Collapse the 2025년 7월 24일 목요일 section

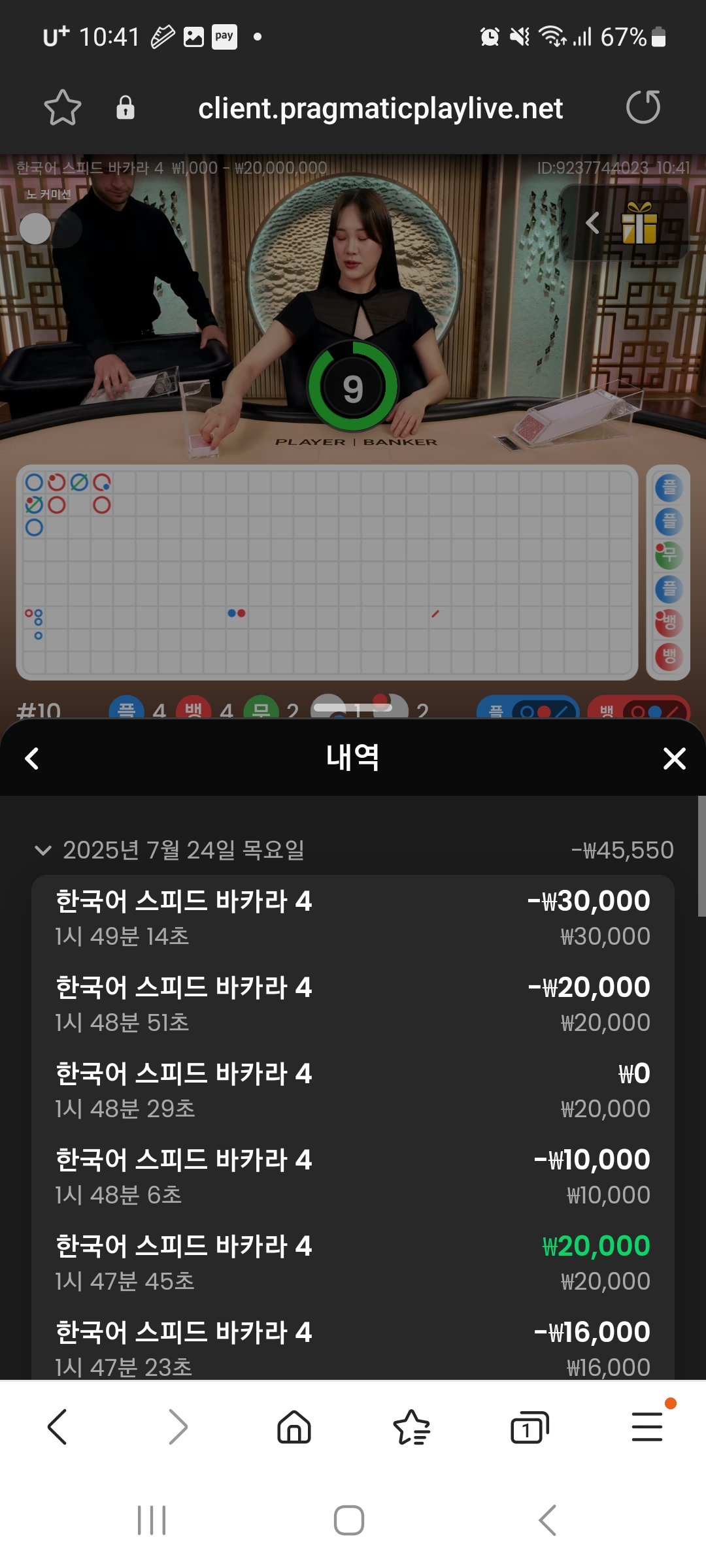tap(43, 850)
